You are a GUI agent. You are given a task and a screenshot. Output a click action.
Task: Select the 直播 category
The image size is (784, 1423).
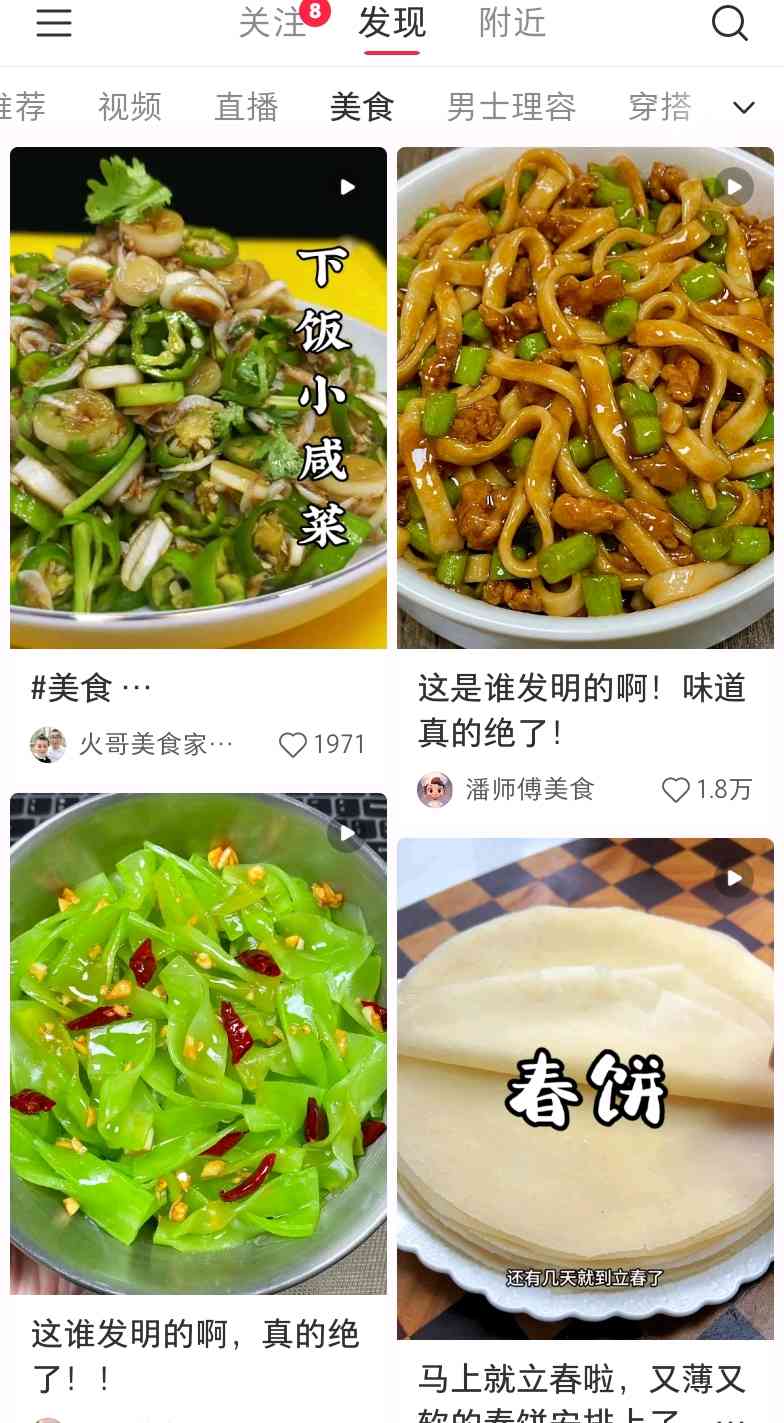[246, 106]
